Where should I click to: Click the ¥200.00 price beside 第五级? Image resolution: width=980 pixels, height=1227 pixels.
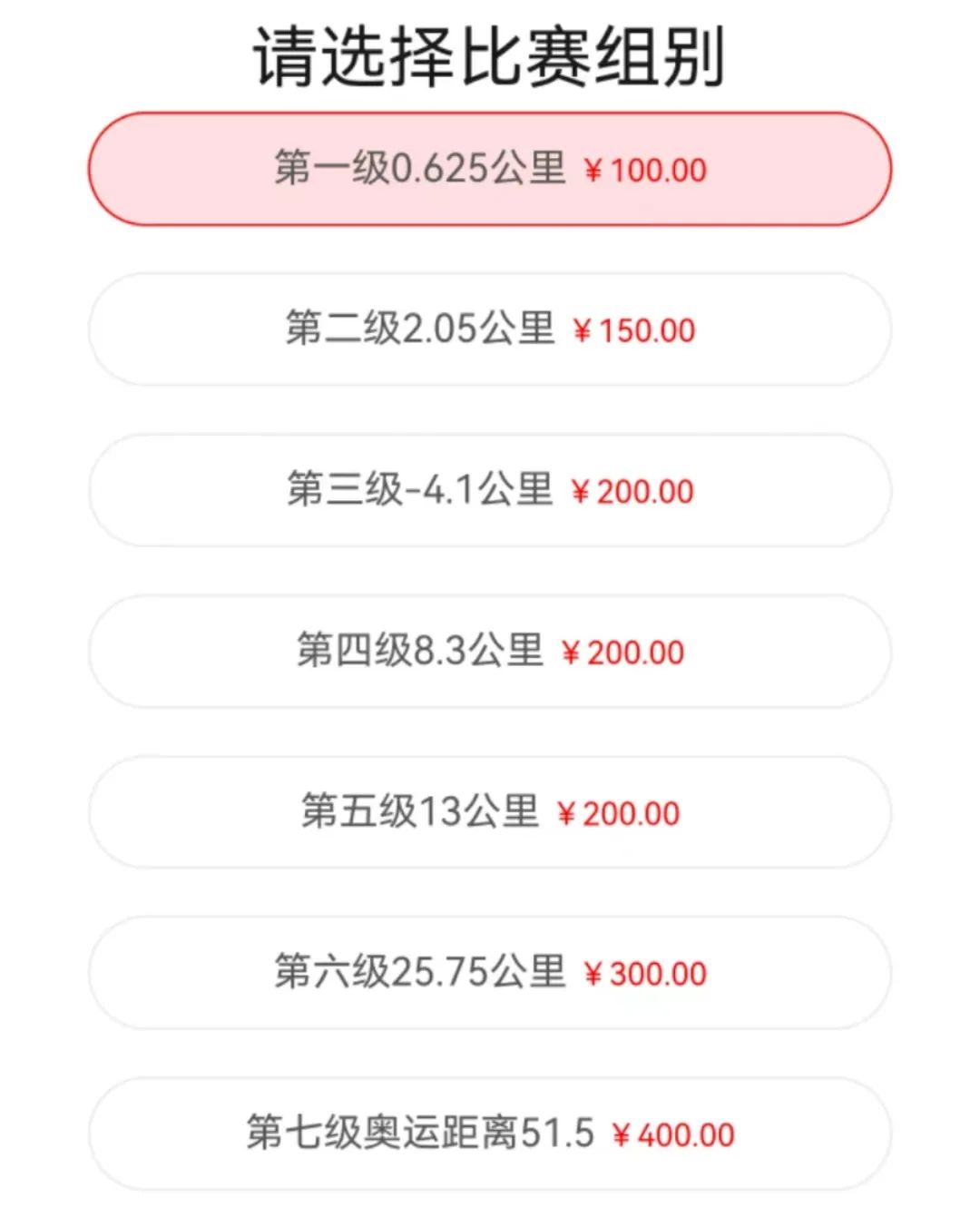click(617, 812)
